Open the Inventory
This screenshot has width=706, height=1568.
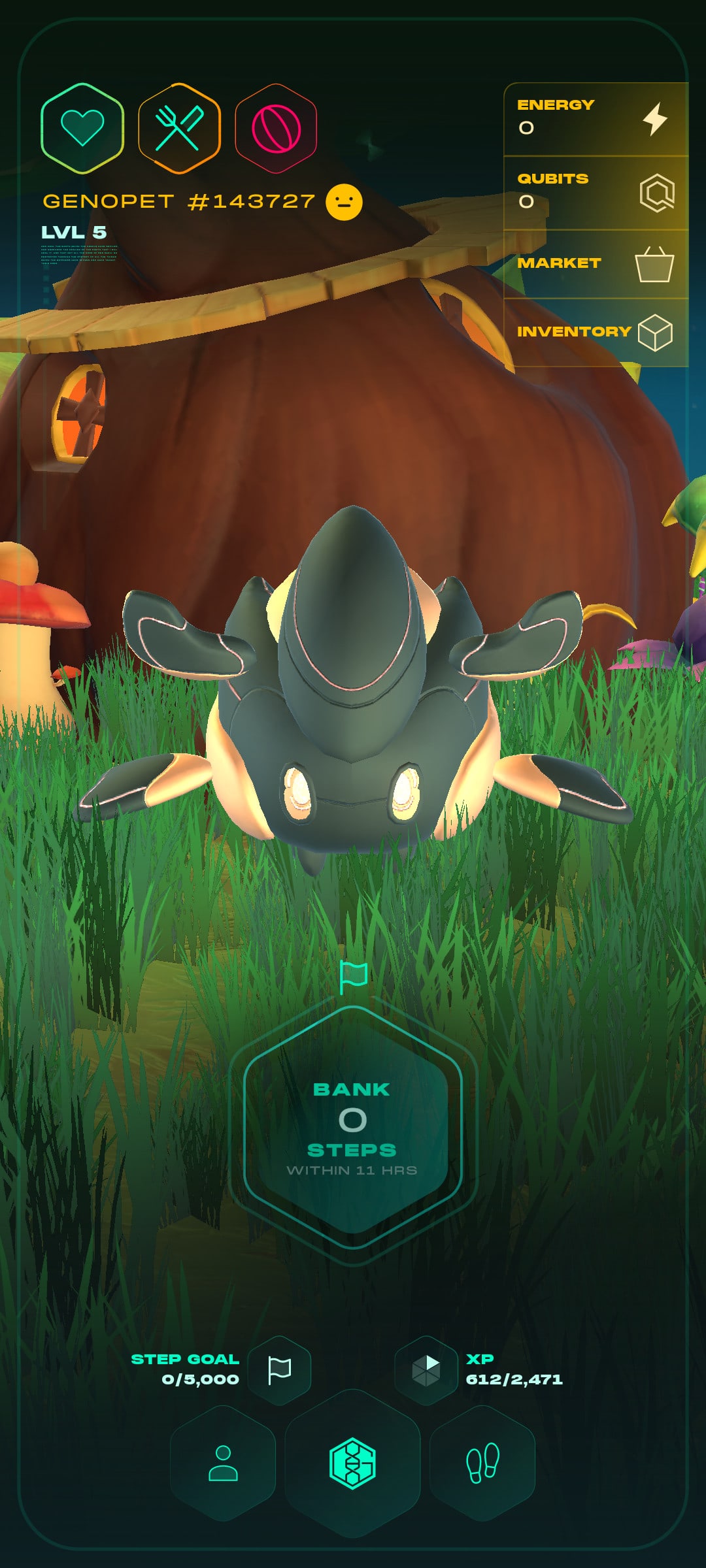pos(596,332)
